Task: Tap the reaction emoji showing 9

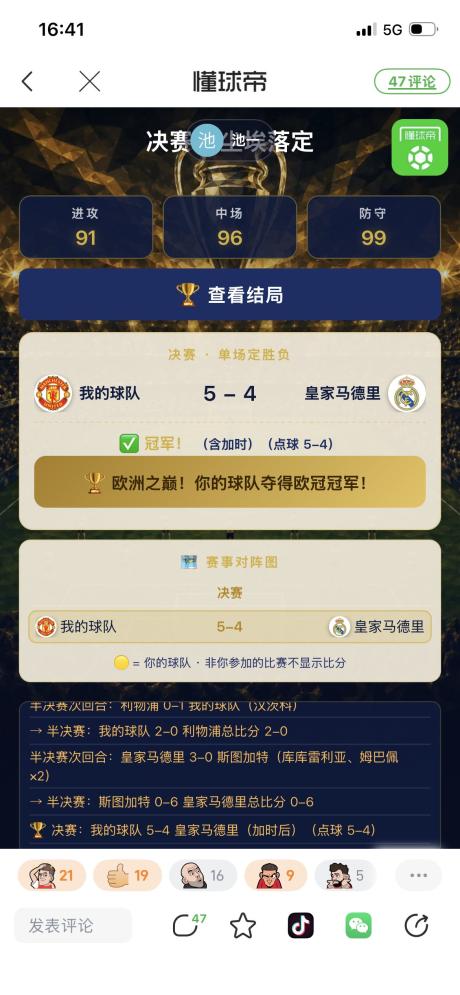Action: pos(276,876)
